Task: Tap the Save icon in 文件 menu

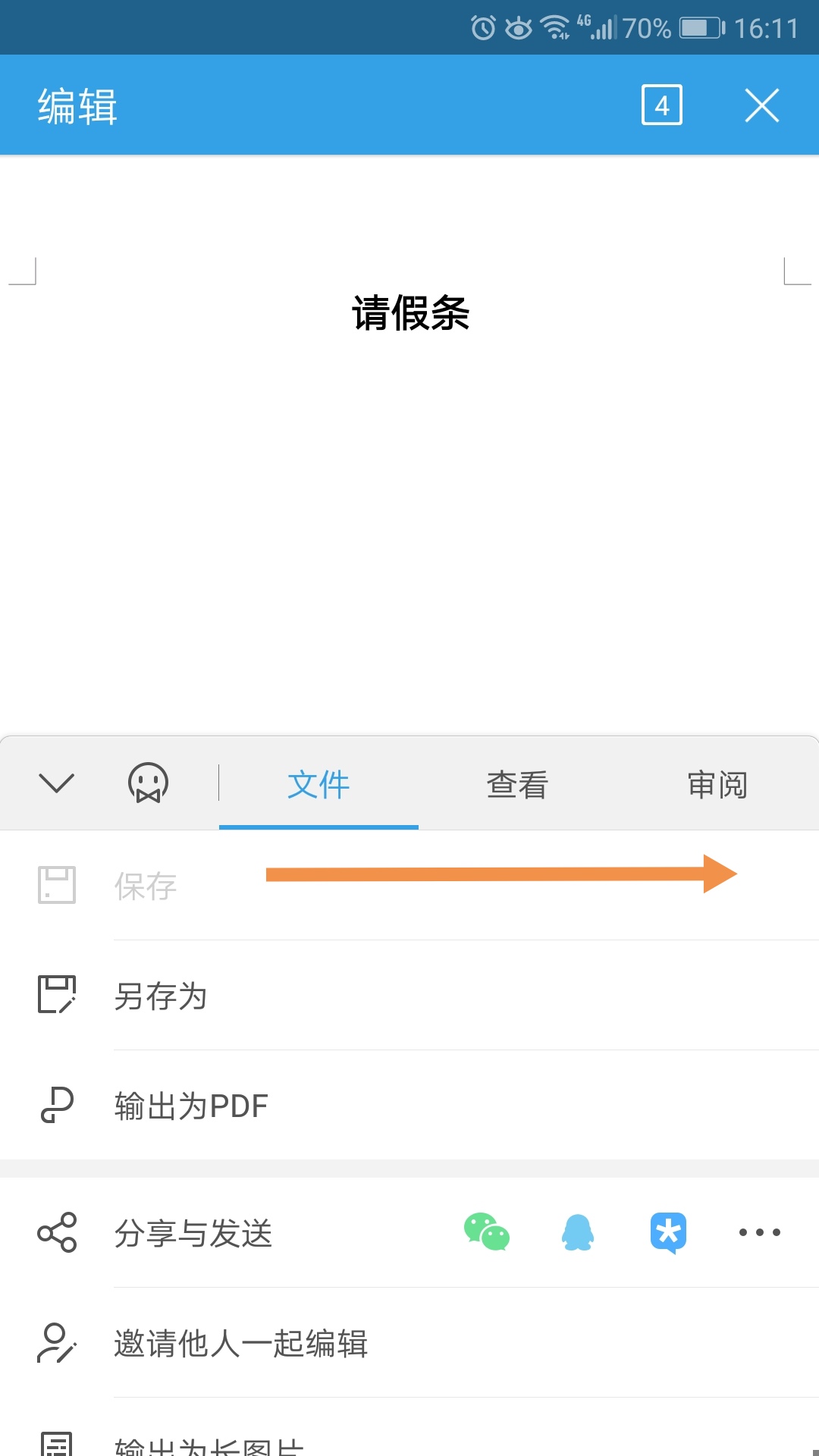Action: point(57,883)
